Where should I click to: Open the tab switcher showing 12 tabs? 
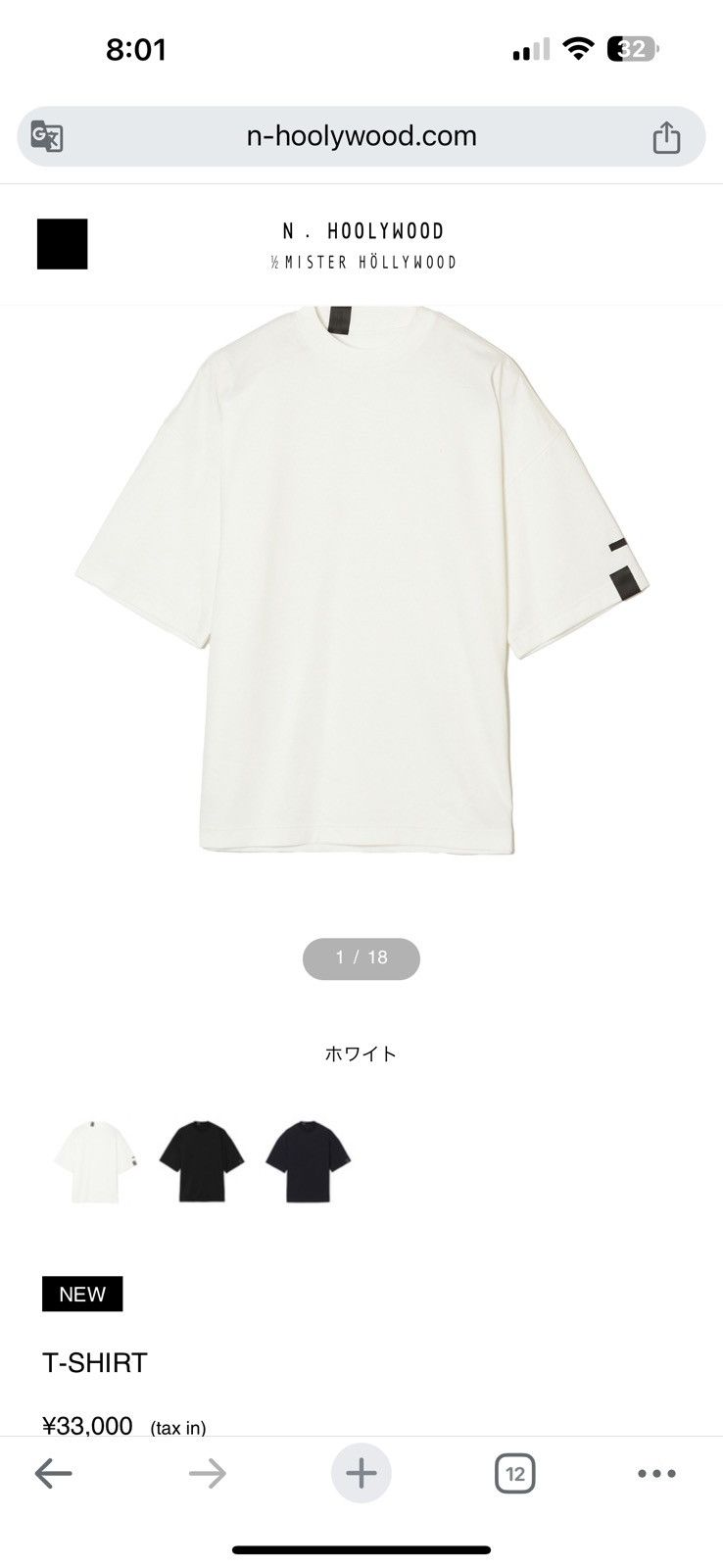click(514, 1473)
